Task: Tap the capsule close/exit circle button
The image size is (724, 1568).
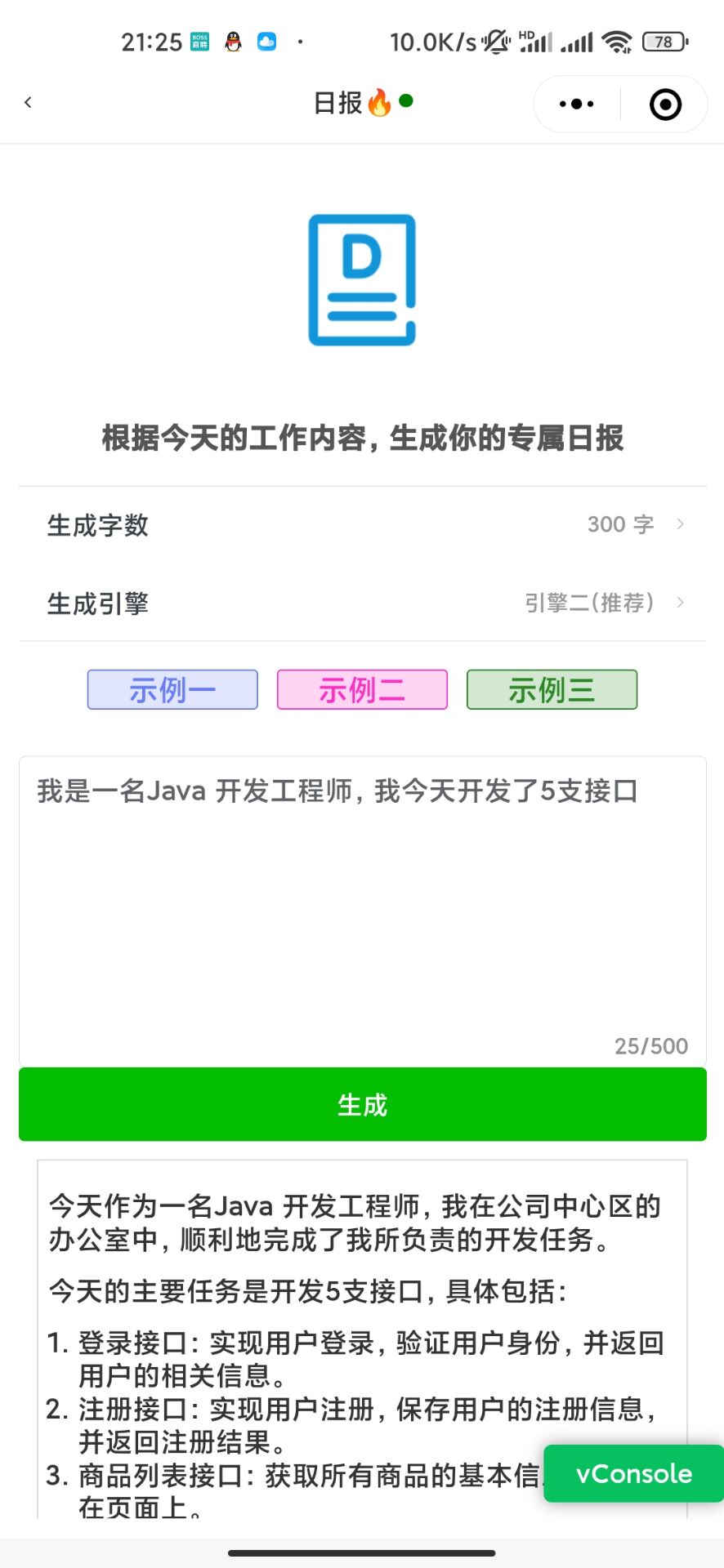Action: [664, 104]
